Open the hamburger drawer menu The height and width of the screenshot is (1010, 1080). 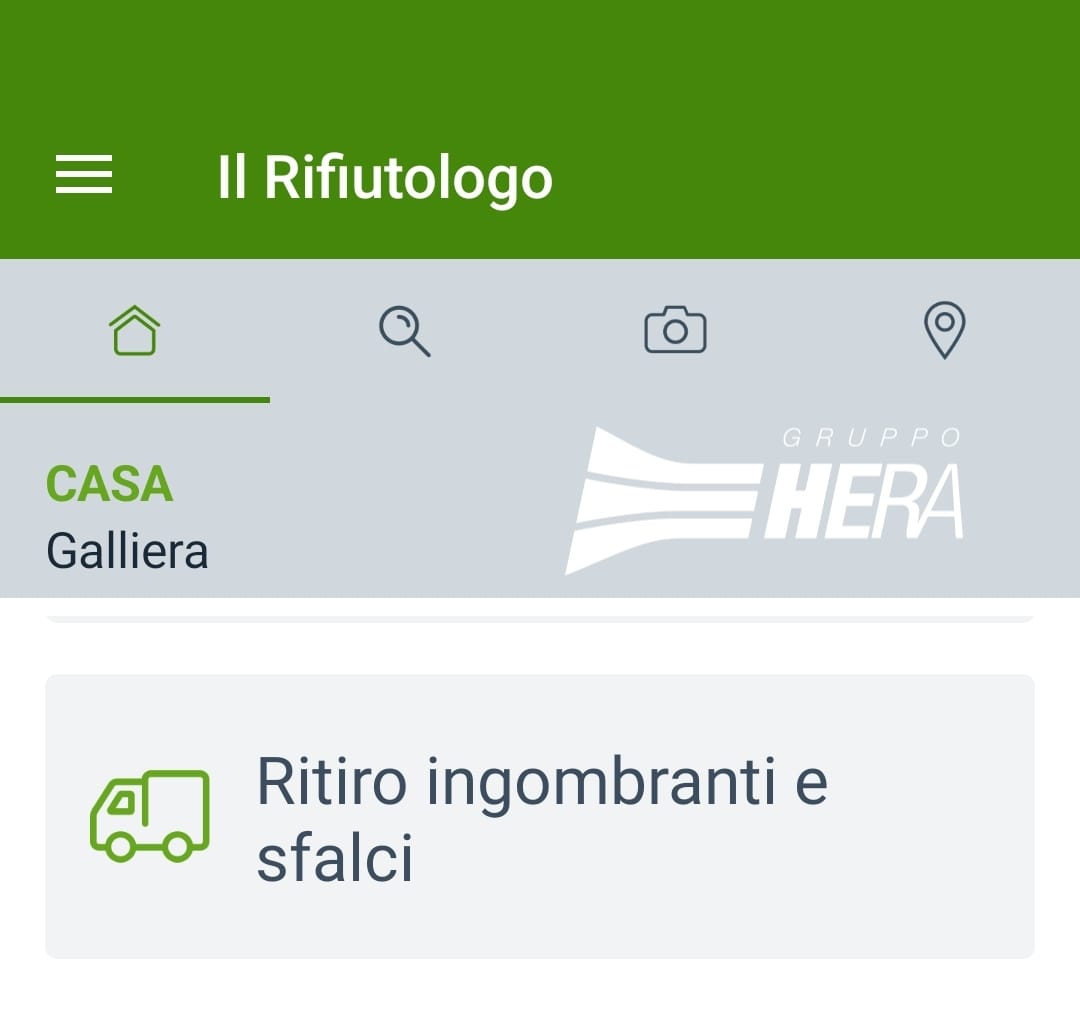[84, 176]
